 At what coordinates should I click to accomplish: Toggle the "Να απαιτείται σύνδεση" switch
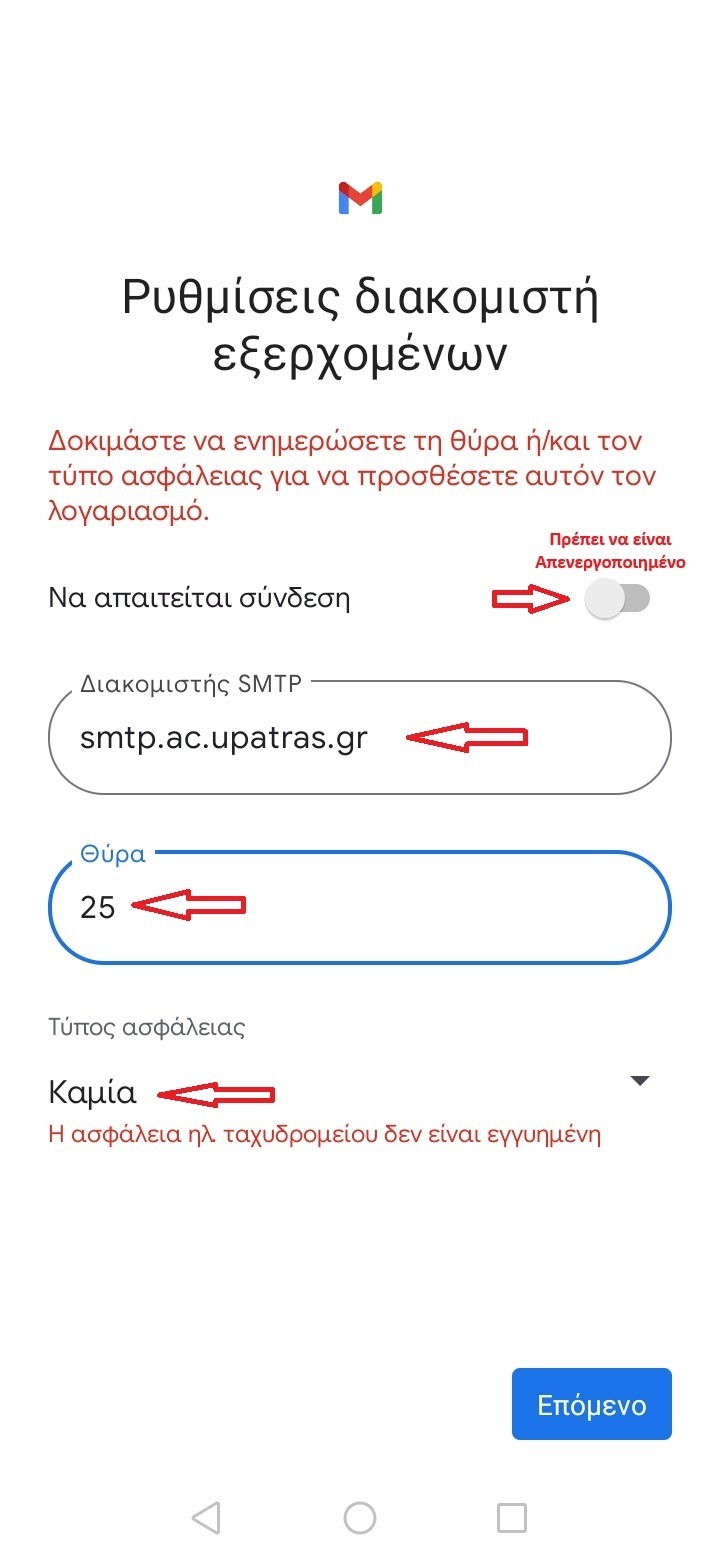point(617,599)
